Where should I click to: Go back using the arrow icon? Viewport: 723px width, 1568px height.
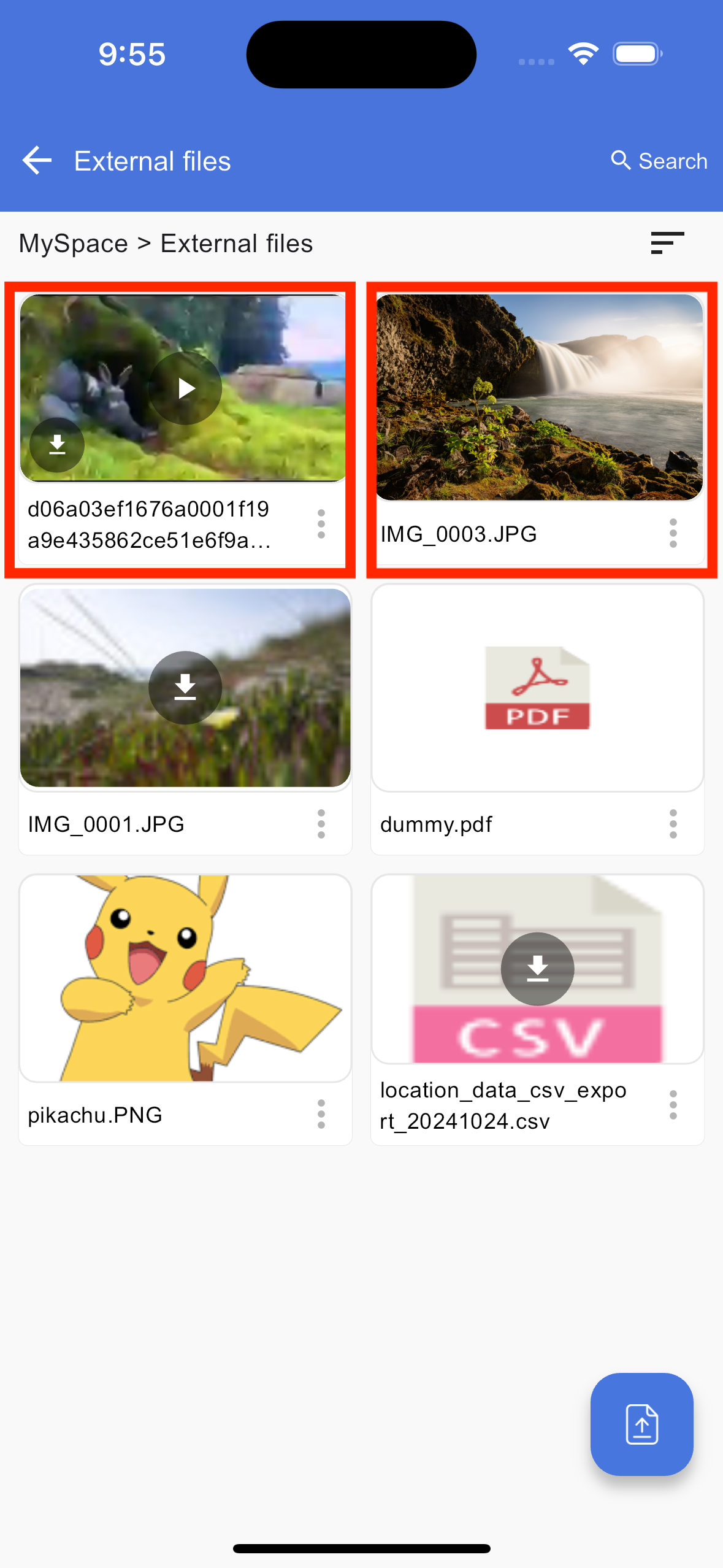(x=37, y=161)
